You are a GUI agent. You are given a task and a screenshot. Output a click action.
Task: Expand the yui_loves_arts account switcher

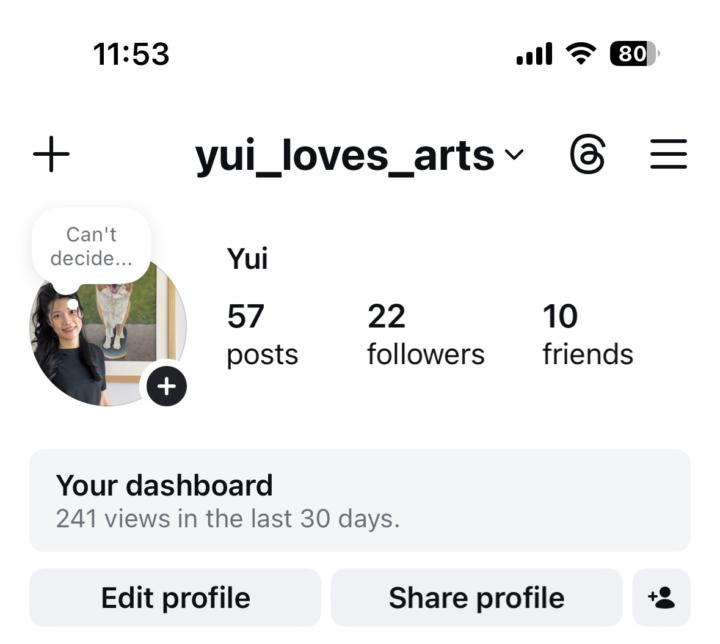click(359, 156)
